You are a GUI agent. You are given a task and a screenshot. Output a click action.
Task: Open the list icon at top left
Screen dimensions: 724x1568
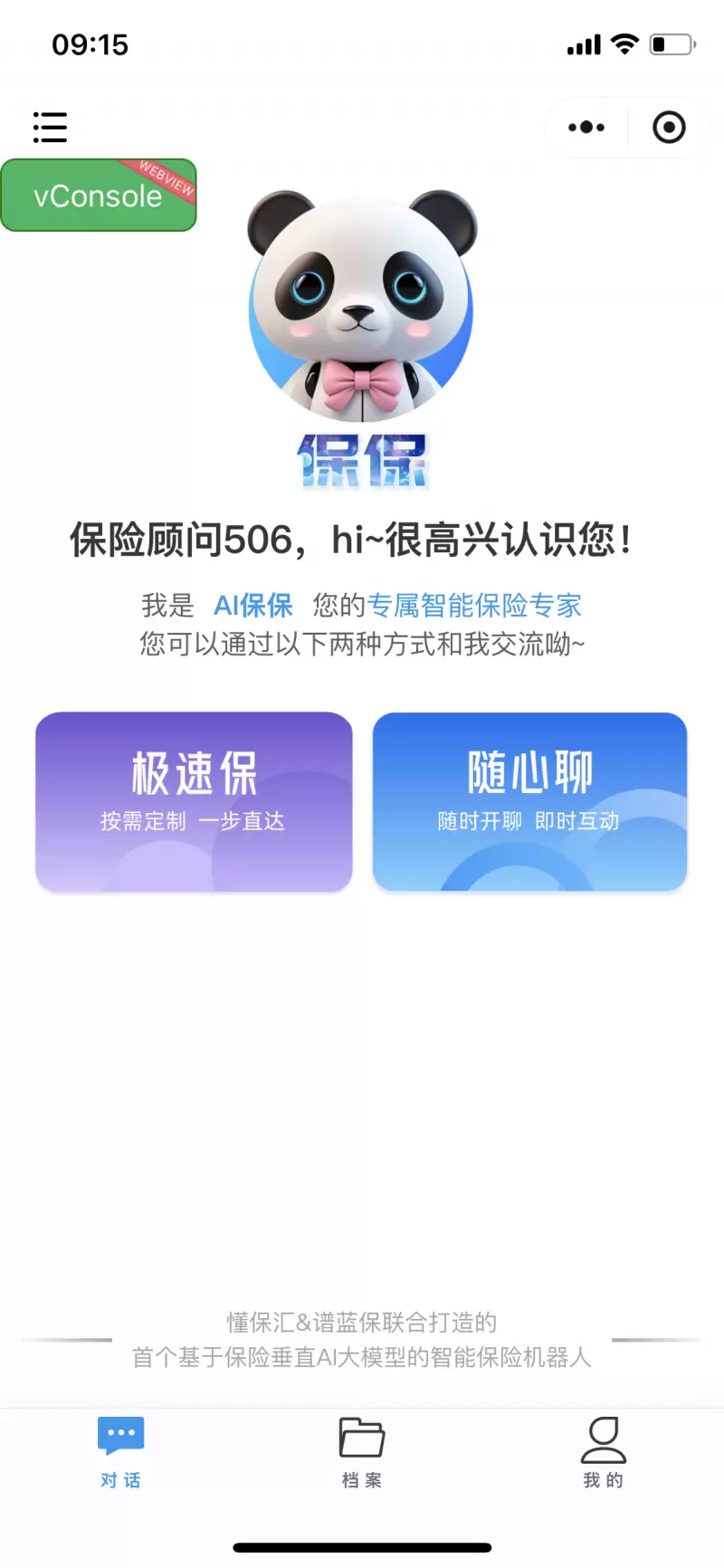coord(50,127)
